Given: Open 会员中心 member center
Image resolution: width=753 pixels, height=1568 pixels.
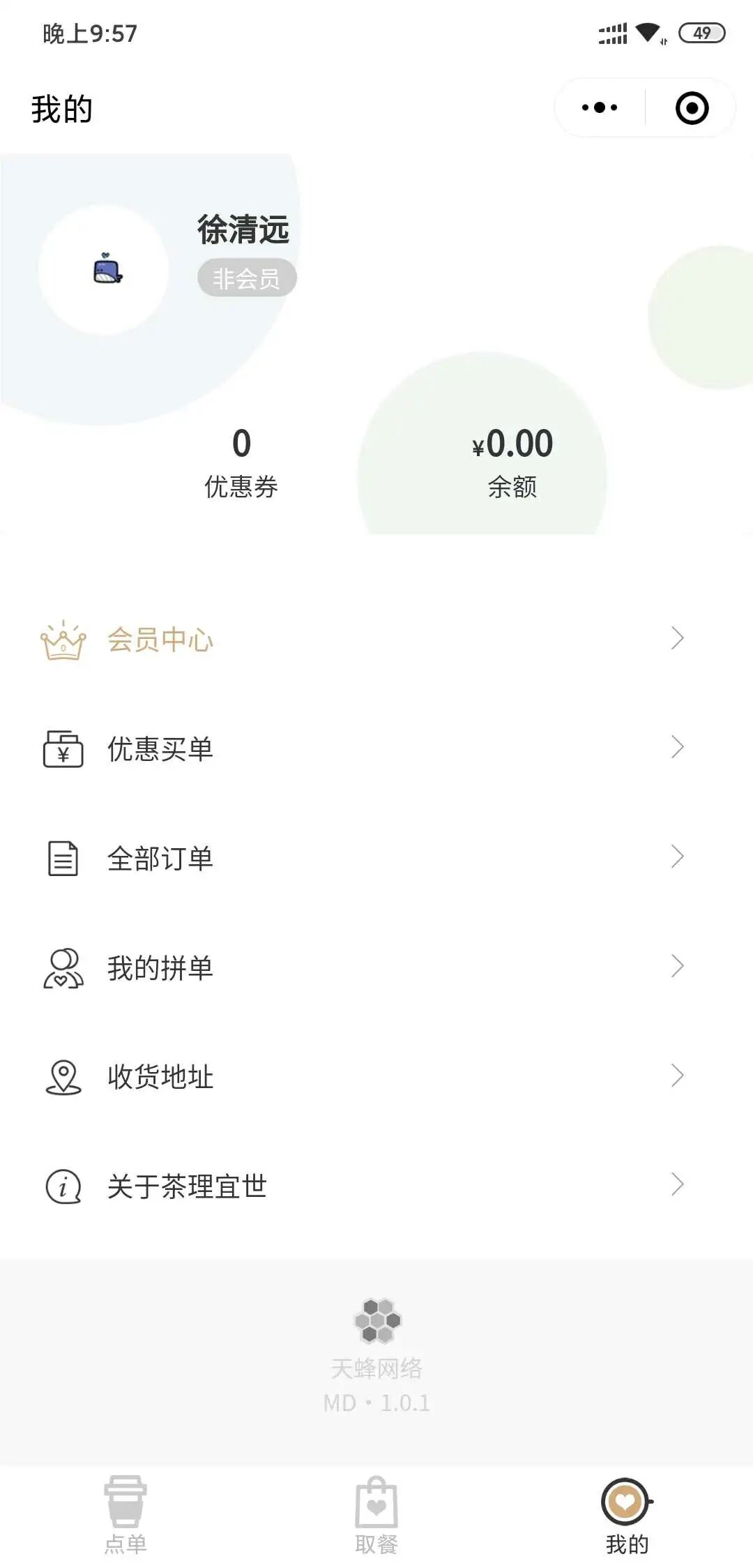Looking at the screenshot, I should [x=363, y=639].
